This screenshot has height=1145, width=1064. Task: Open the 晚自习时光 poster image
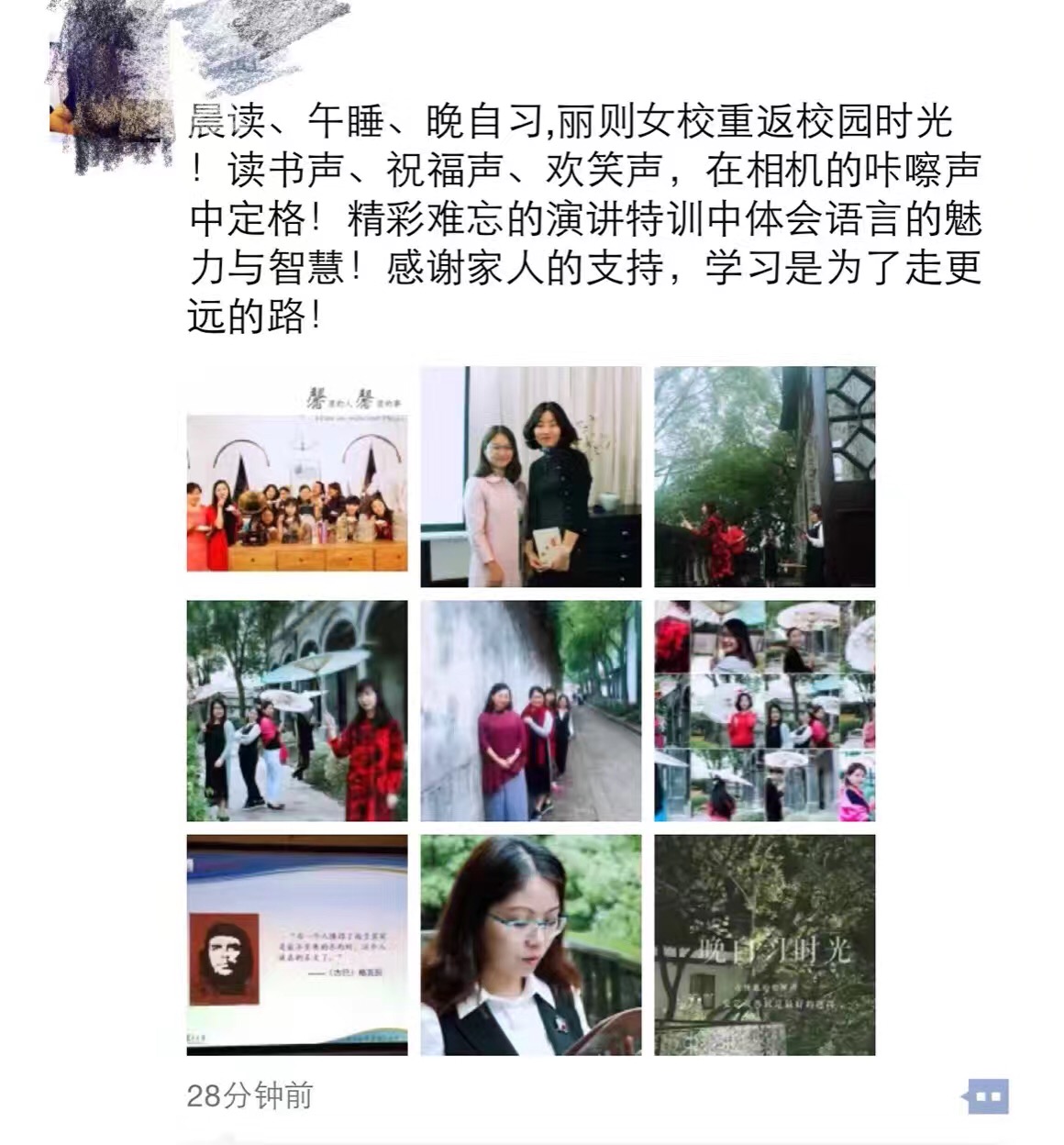coord(764,944)
